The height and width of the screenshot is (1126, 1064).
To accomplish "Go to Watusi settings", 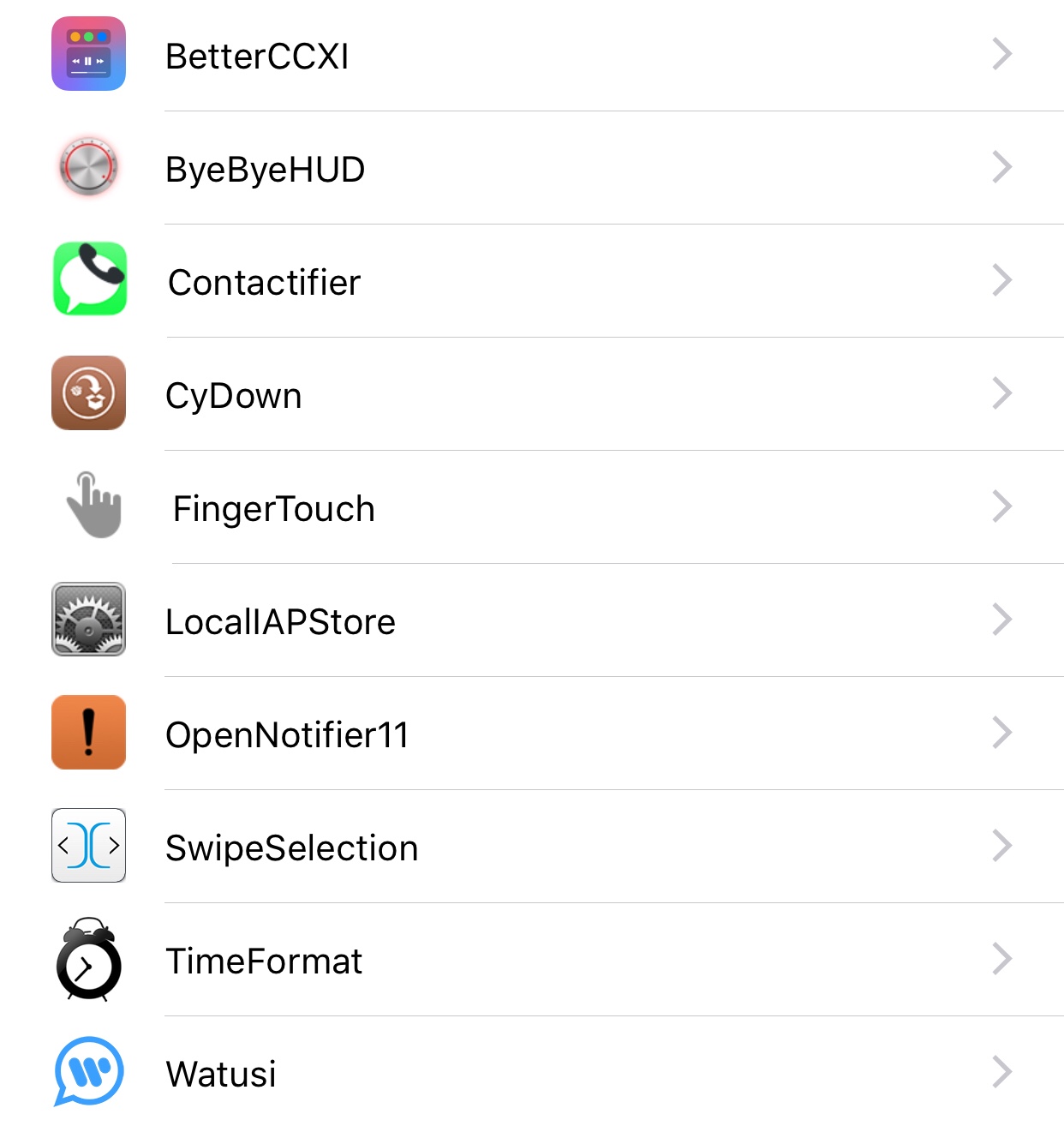I will (x=531, y=1073).
